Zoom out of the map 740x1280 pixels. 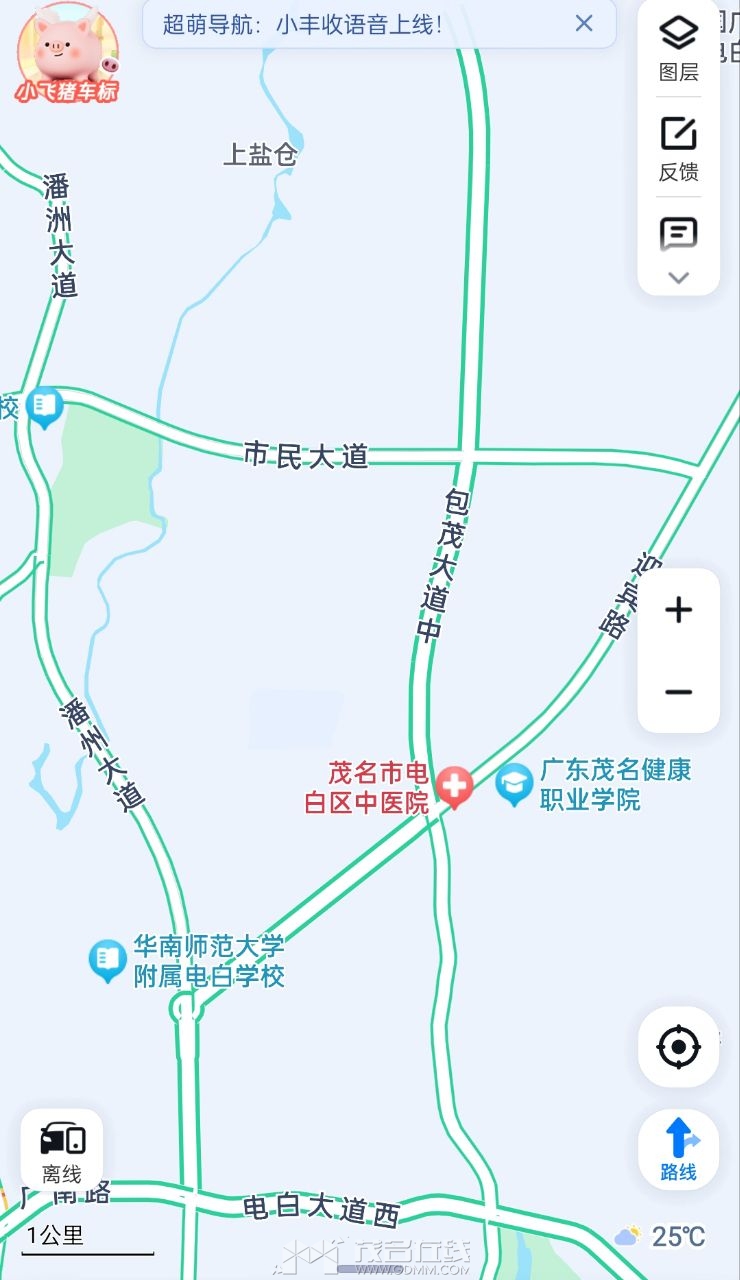coord(678,692)
